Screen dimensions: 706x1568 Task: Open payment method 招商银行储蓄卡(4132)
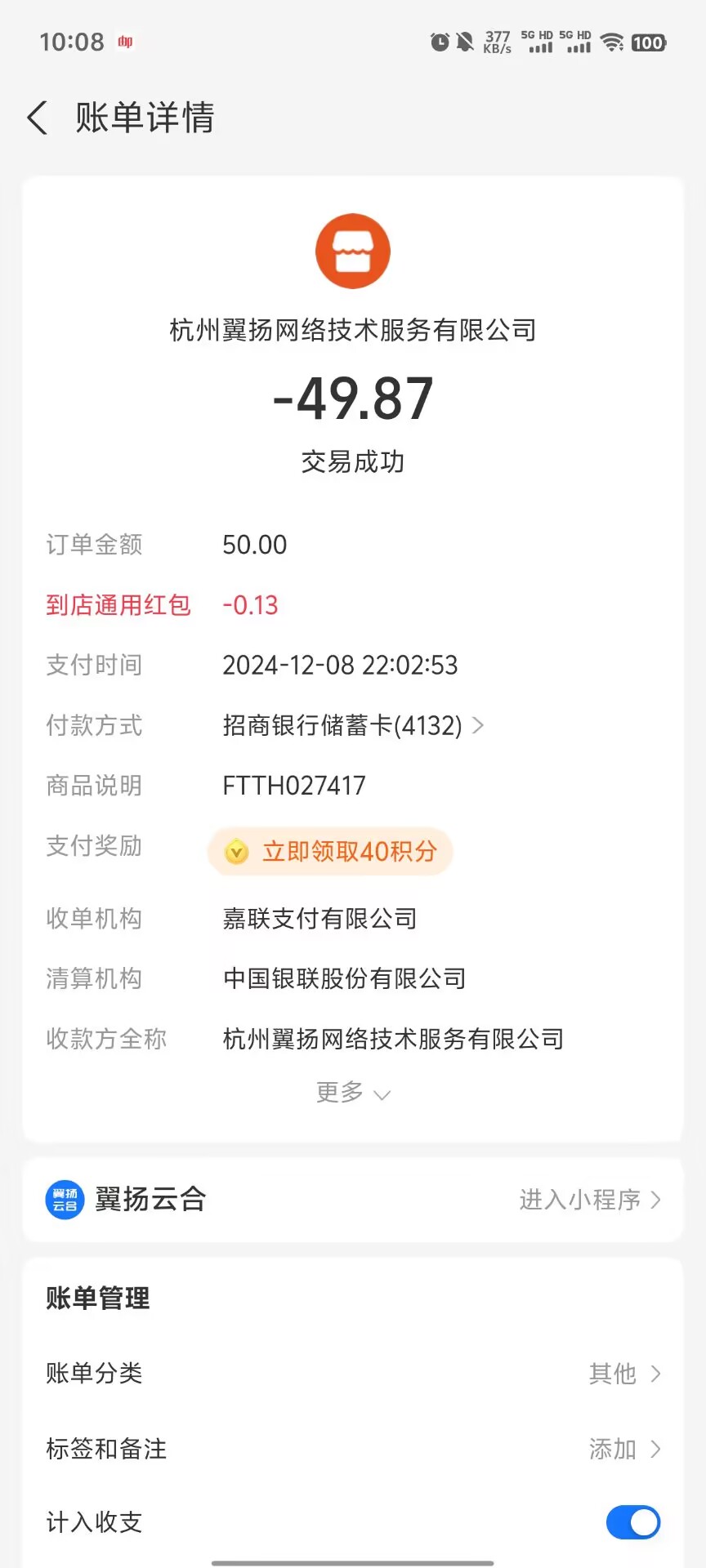click(x=353, y=725)
